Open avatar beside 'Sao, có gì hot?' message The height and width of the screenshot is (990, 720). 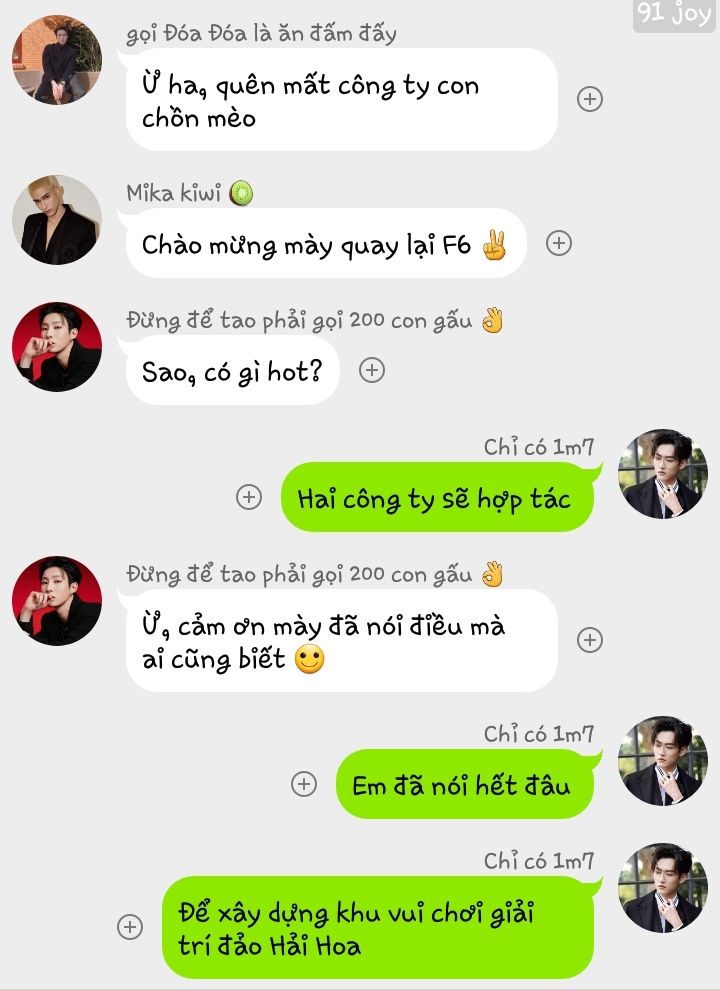(56, 347)
